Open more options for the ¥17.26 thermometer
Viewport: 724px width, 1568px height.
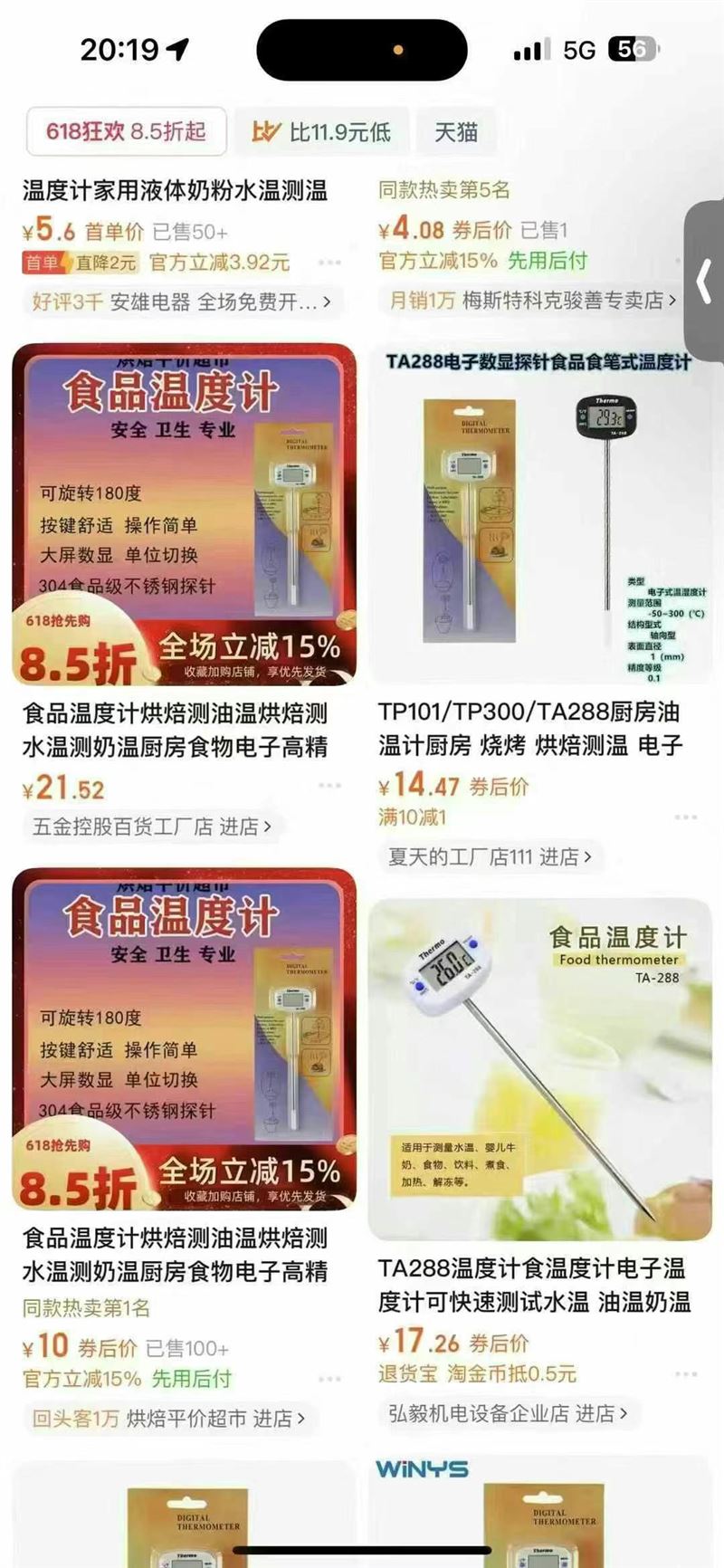pyautogui.click(x=685, y=1373)
